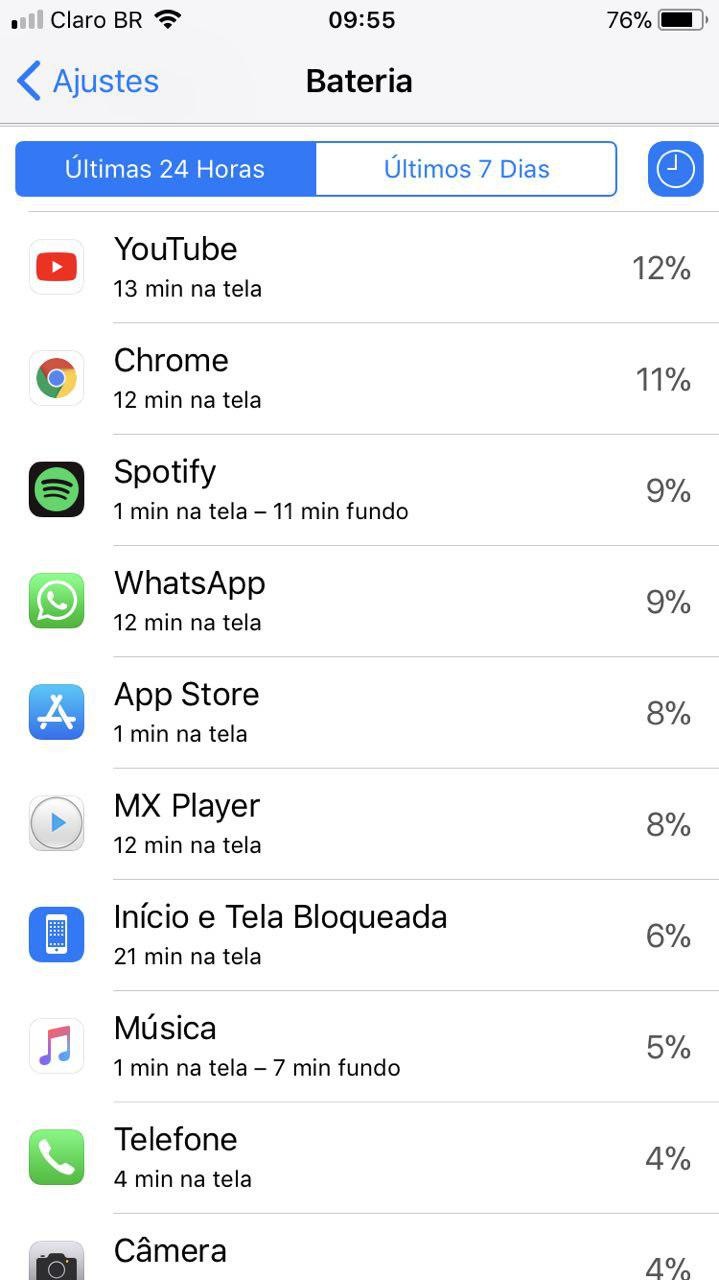Tap the Chrome usage row
Screen dimensions: 719x1280
(360, 378)
